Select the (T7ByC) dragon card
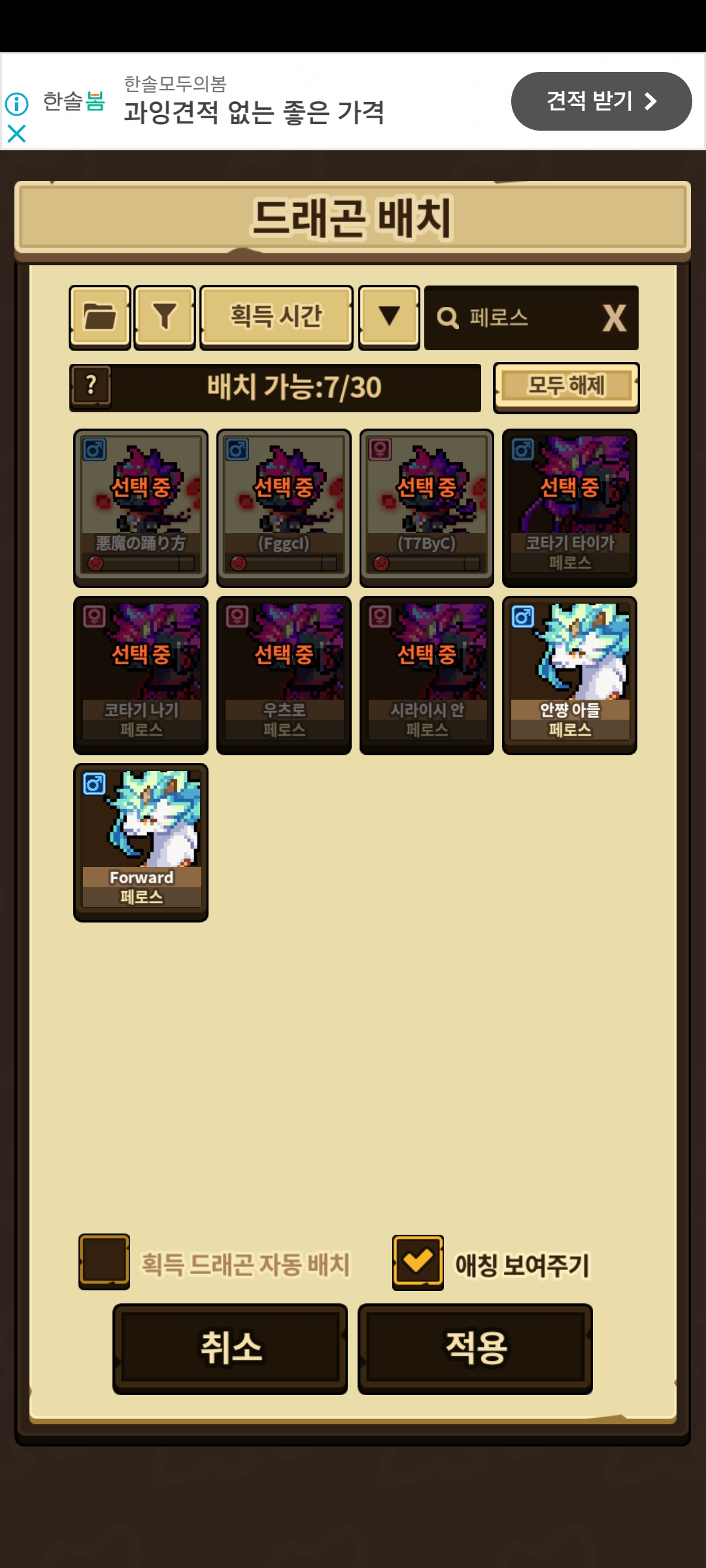This screenshot has width=706, height=1568. 427,507
